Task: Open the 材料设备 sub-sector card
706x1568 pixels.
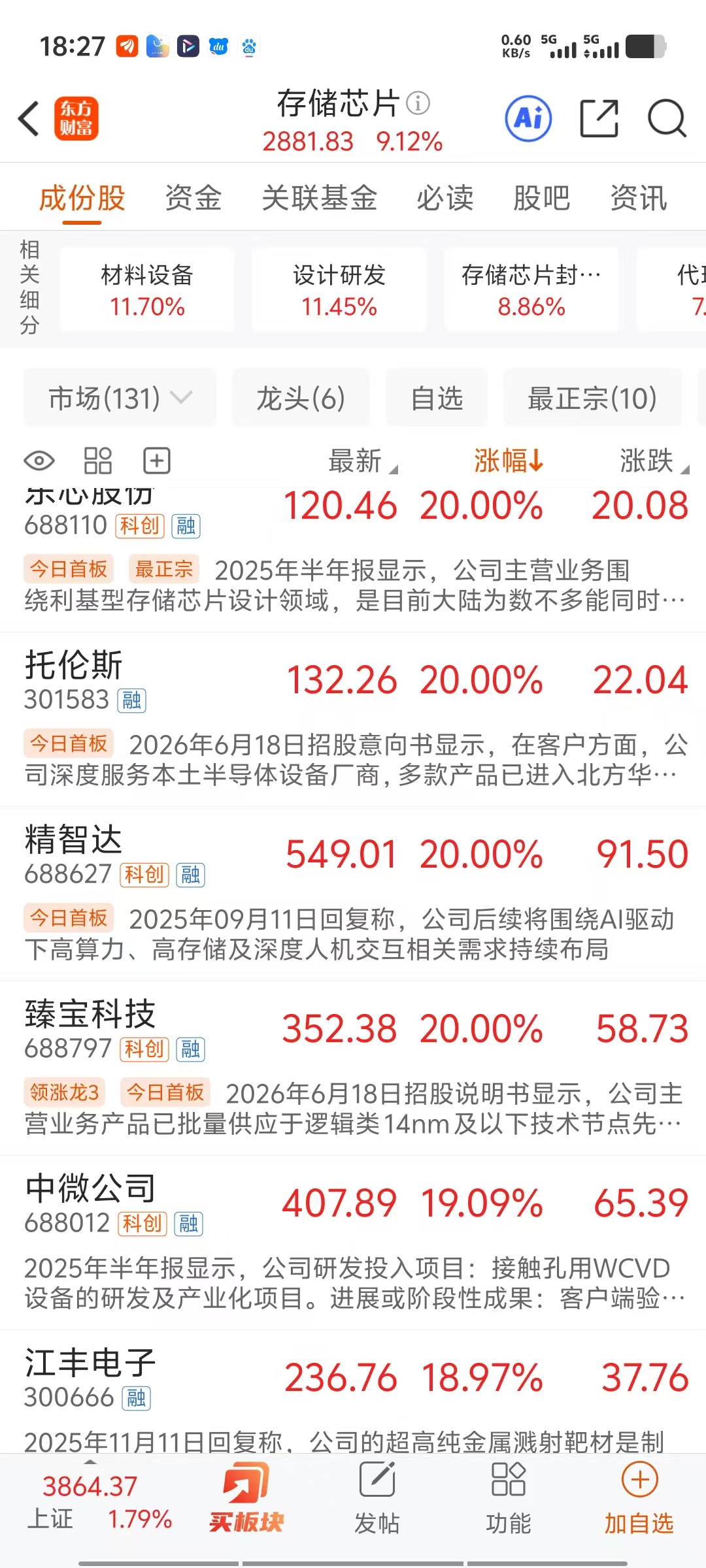Action: [x=147, y=289]
